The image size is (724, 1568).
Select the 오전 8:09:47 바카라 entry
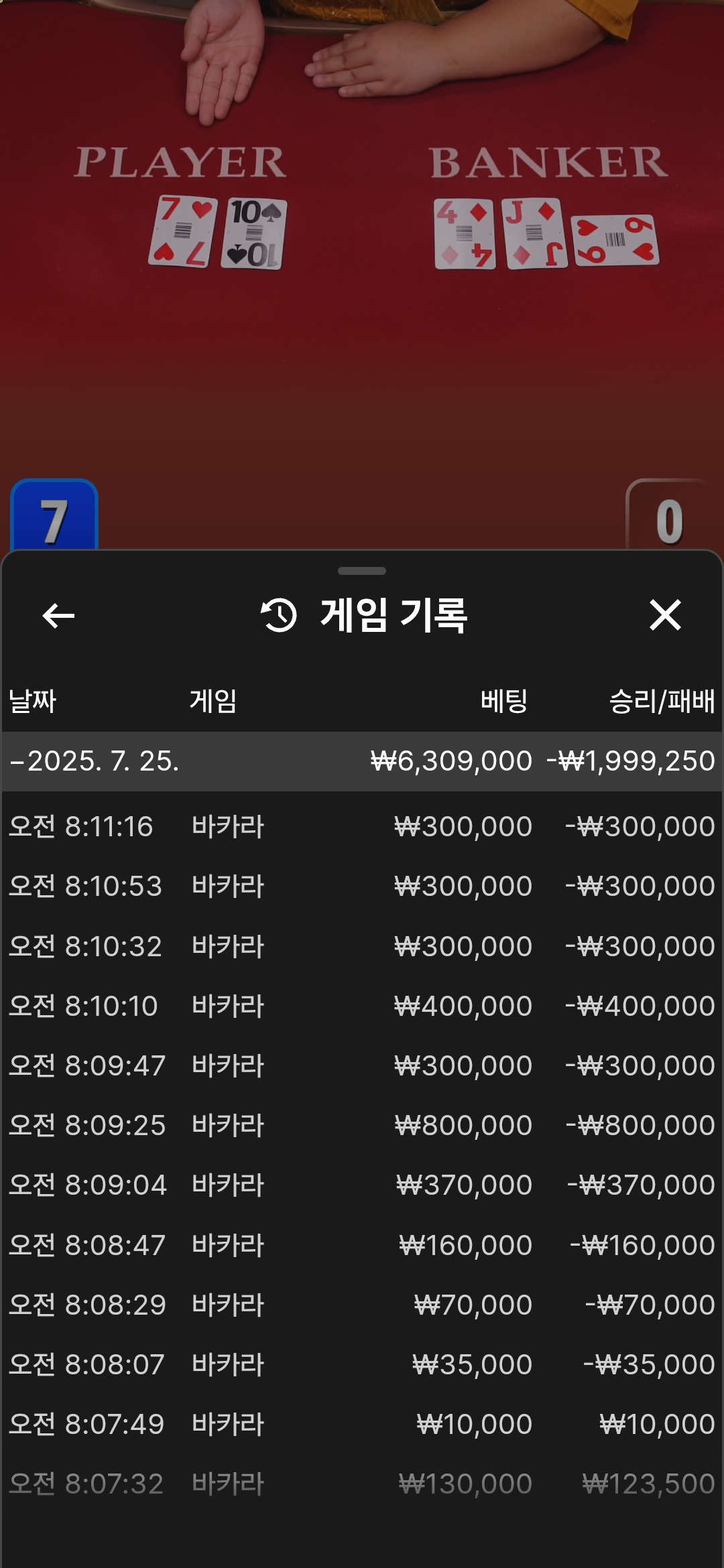coord(362,1065)
